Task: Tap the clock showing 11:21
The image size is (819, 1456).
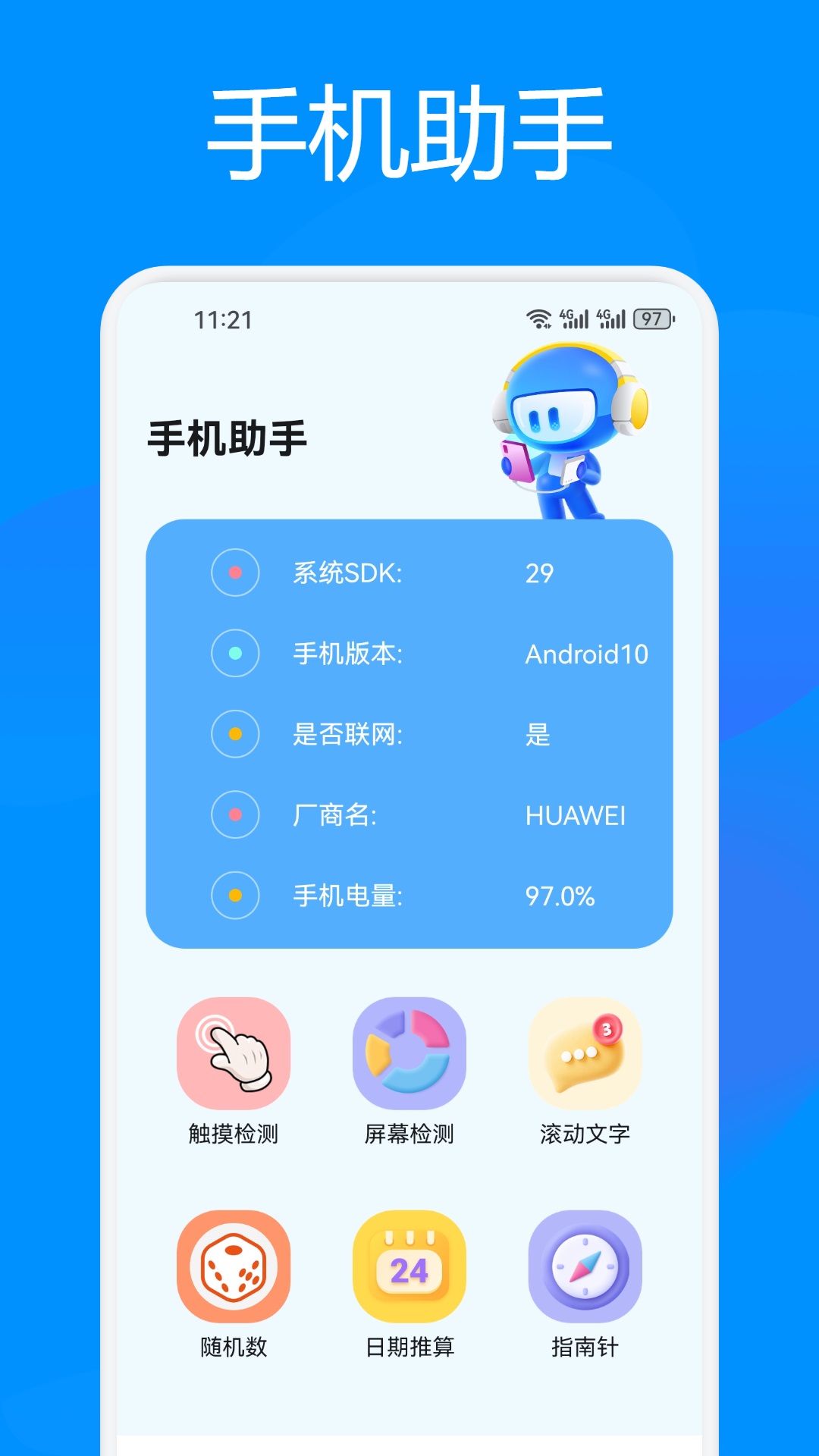Action: [224, 318]
